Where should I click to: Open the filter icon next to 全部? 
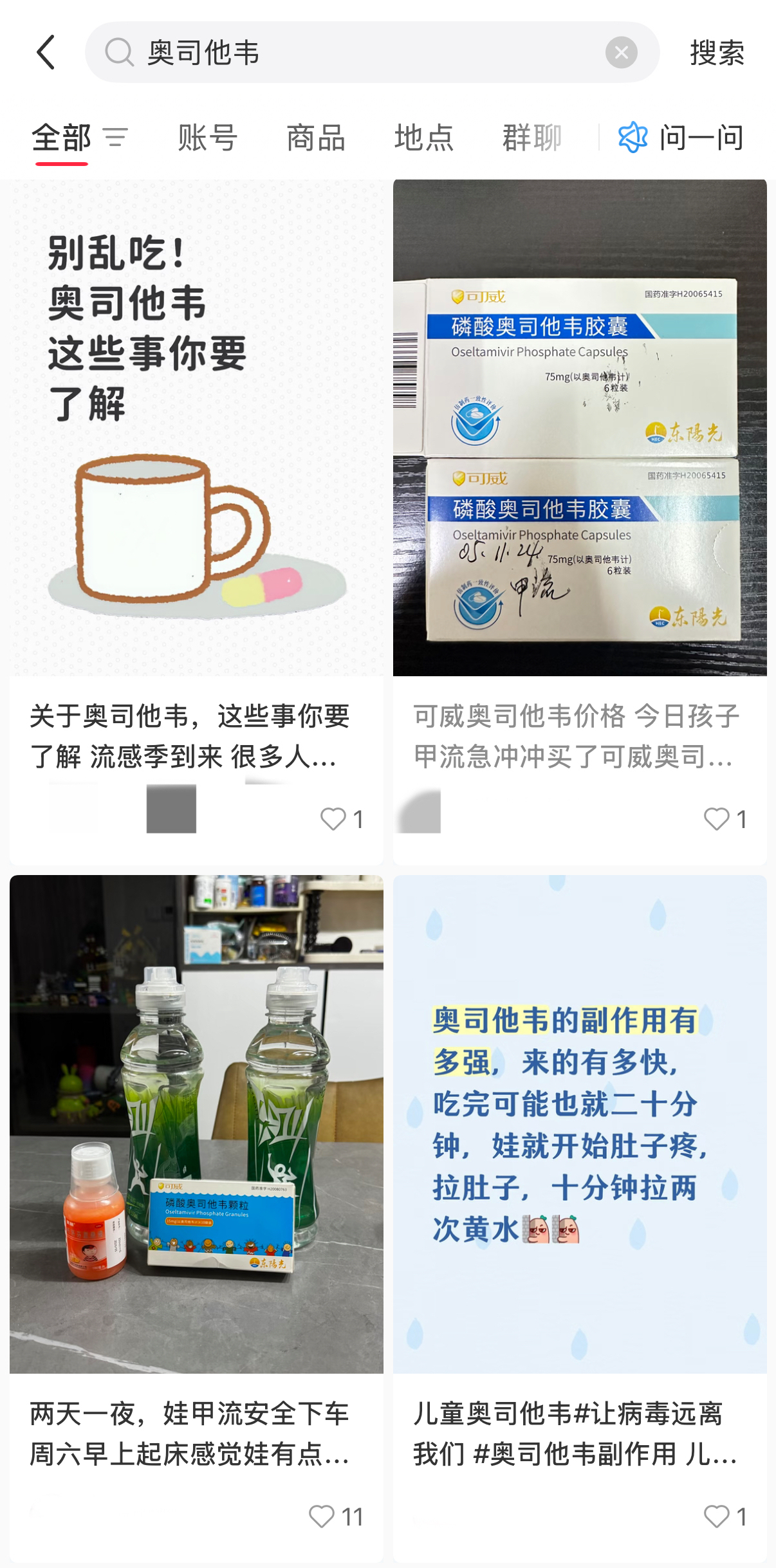116,138
